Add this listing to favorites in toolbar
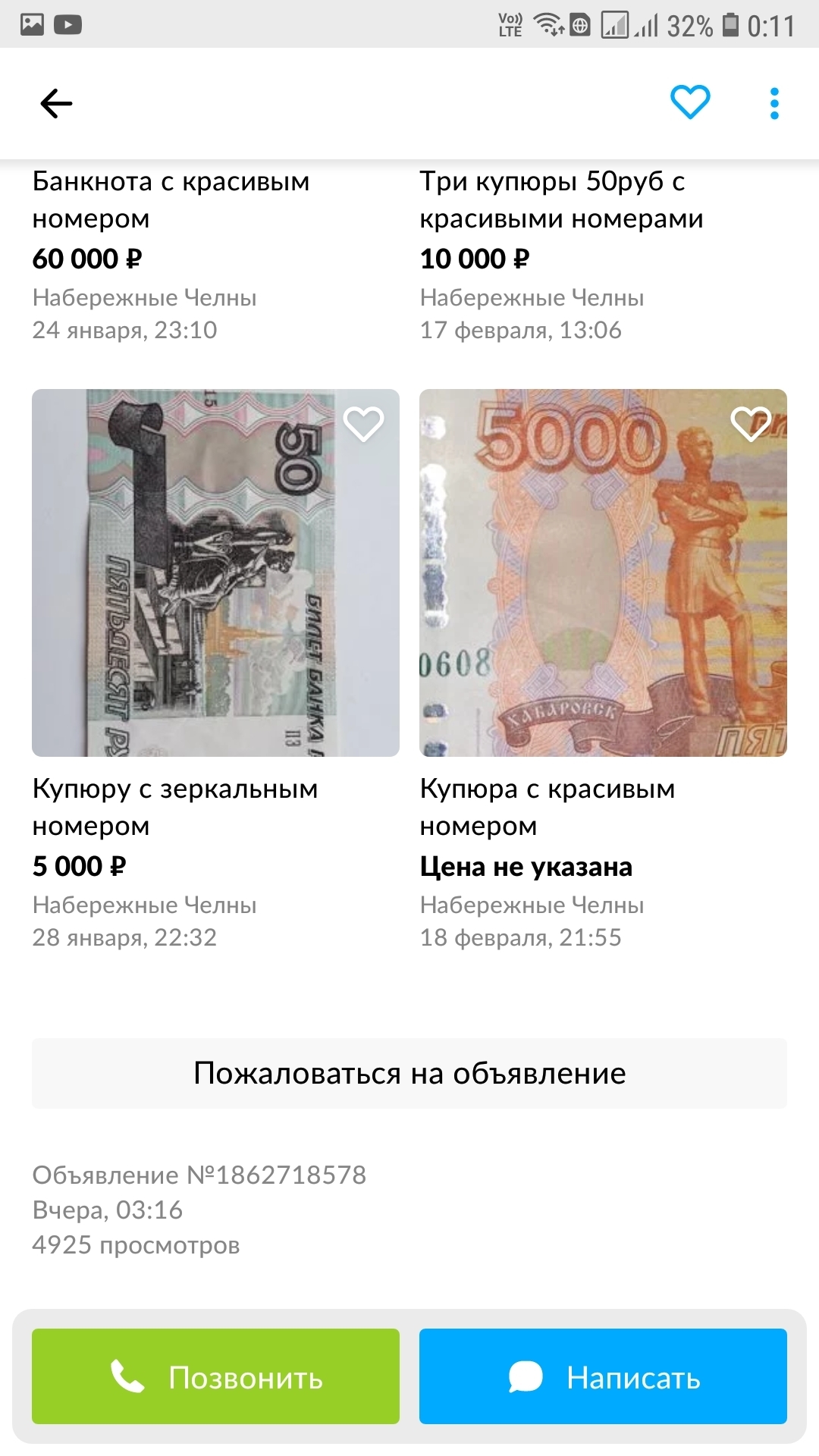 point(690,102)
